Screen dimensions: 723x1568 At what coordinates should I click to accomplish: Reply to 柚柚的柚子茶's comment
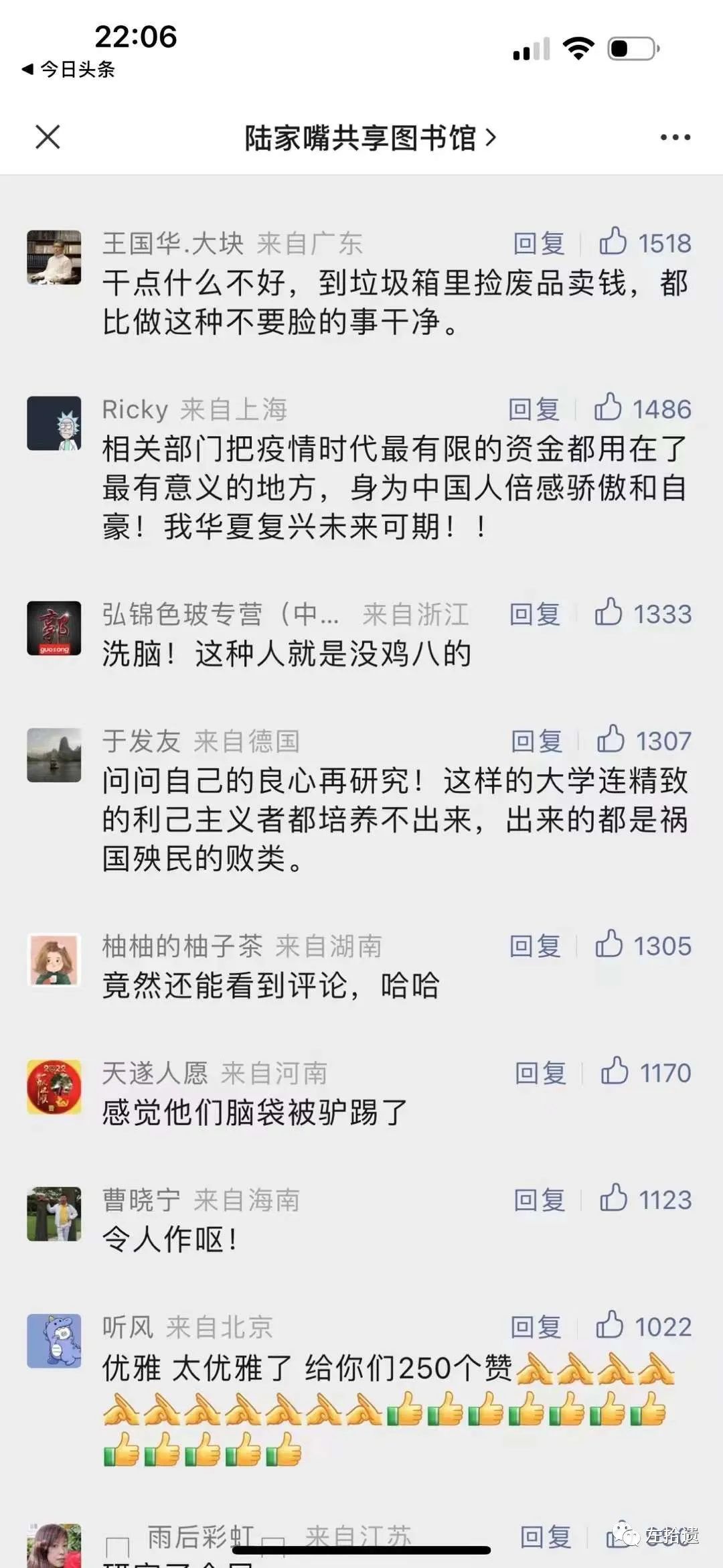click(x=535, y=946)
